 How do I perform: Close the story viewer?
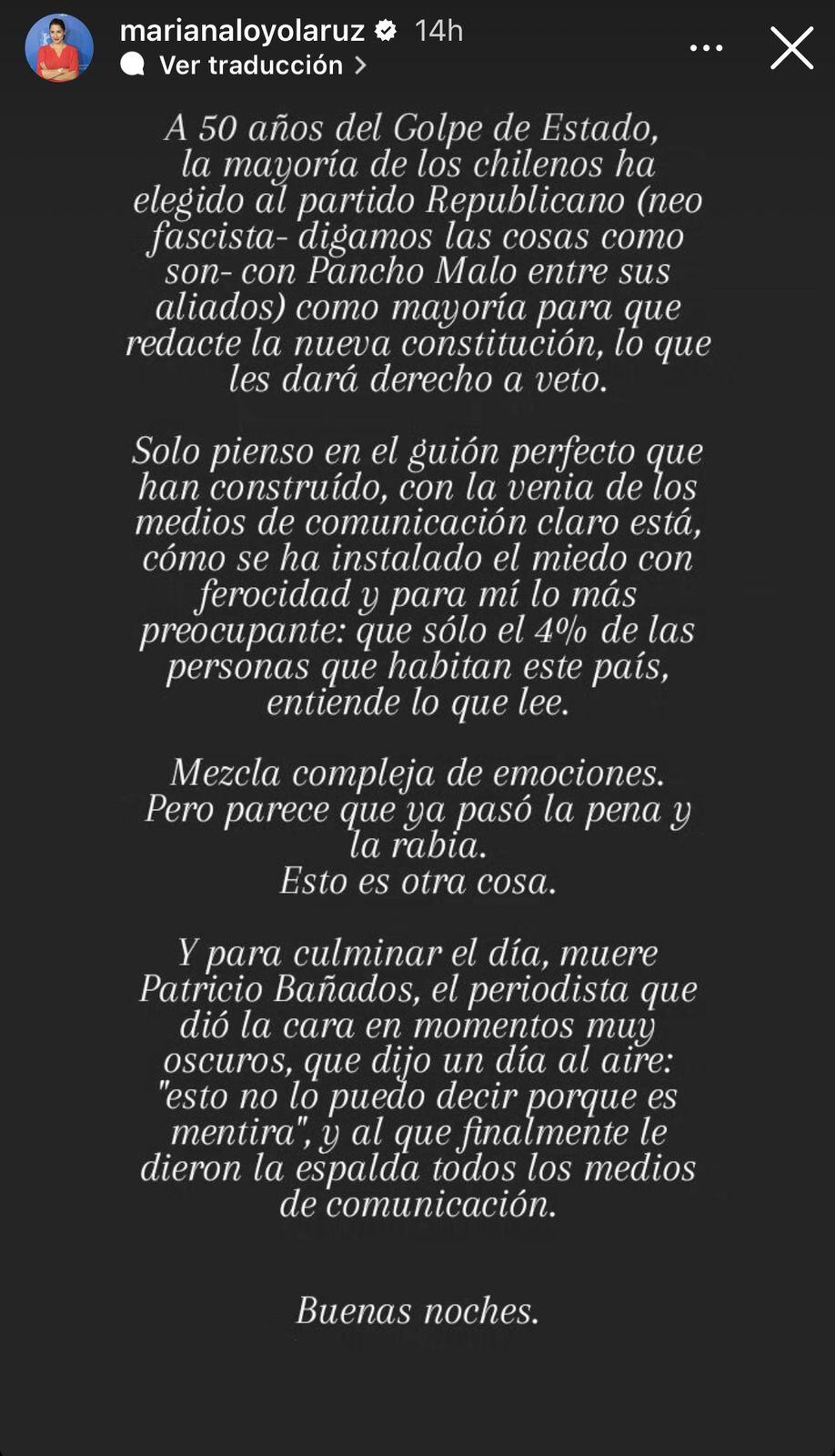point(791,48)
